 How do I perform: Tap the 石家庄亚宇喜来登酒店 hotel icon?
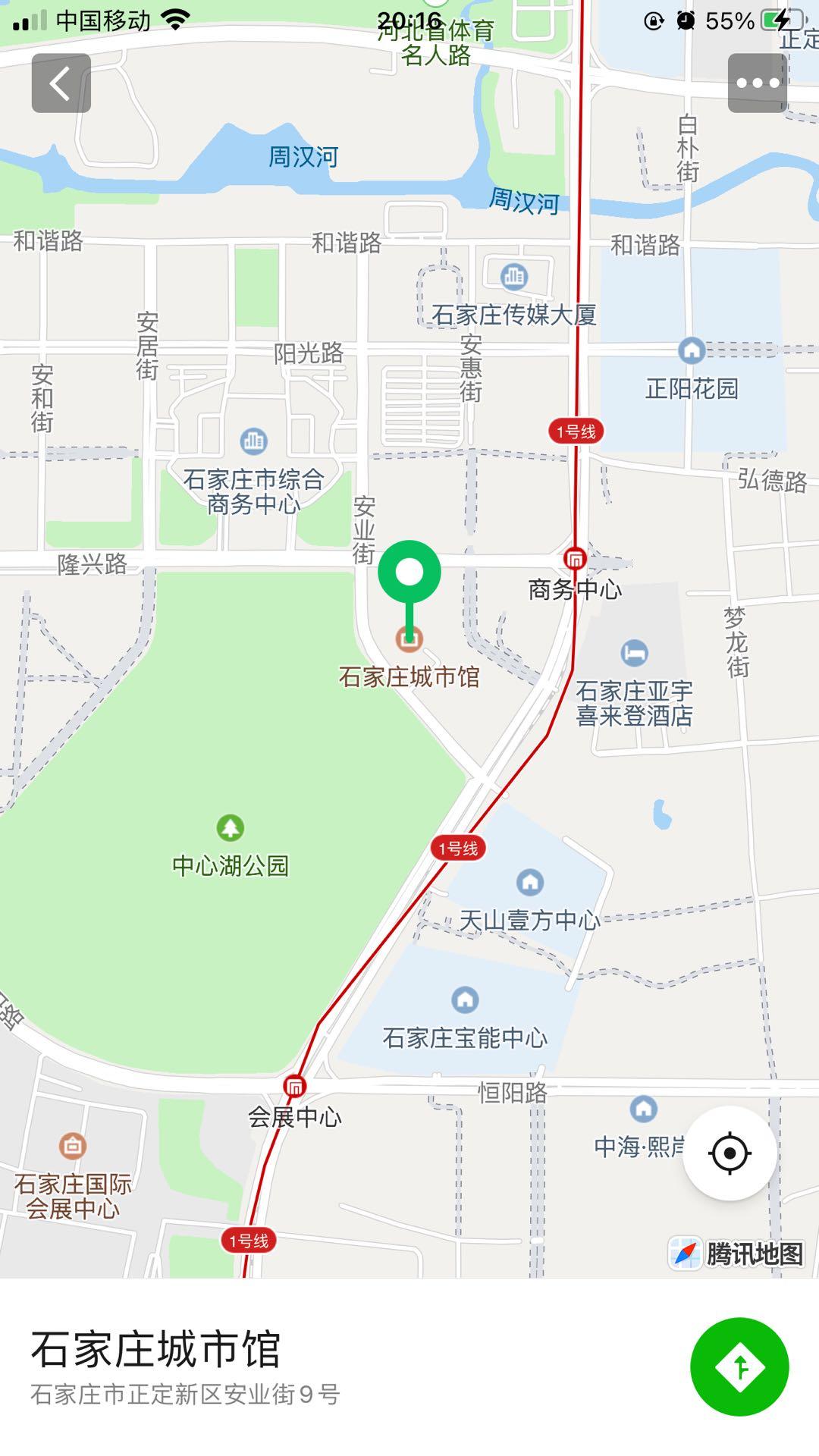pyautogui.click(x=634, y=651)
